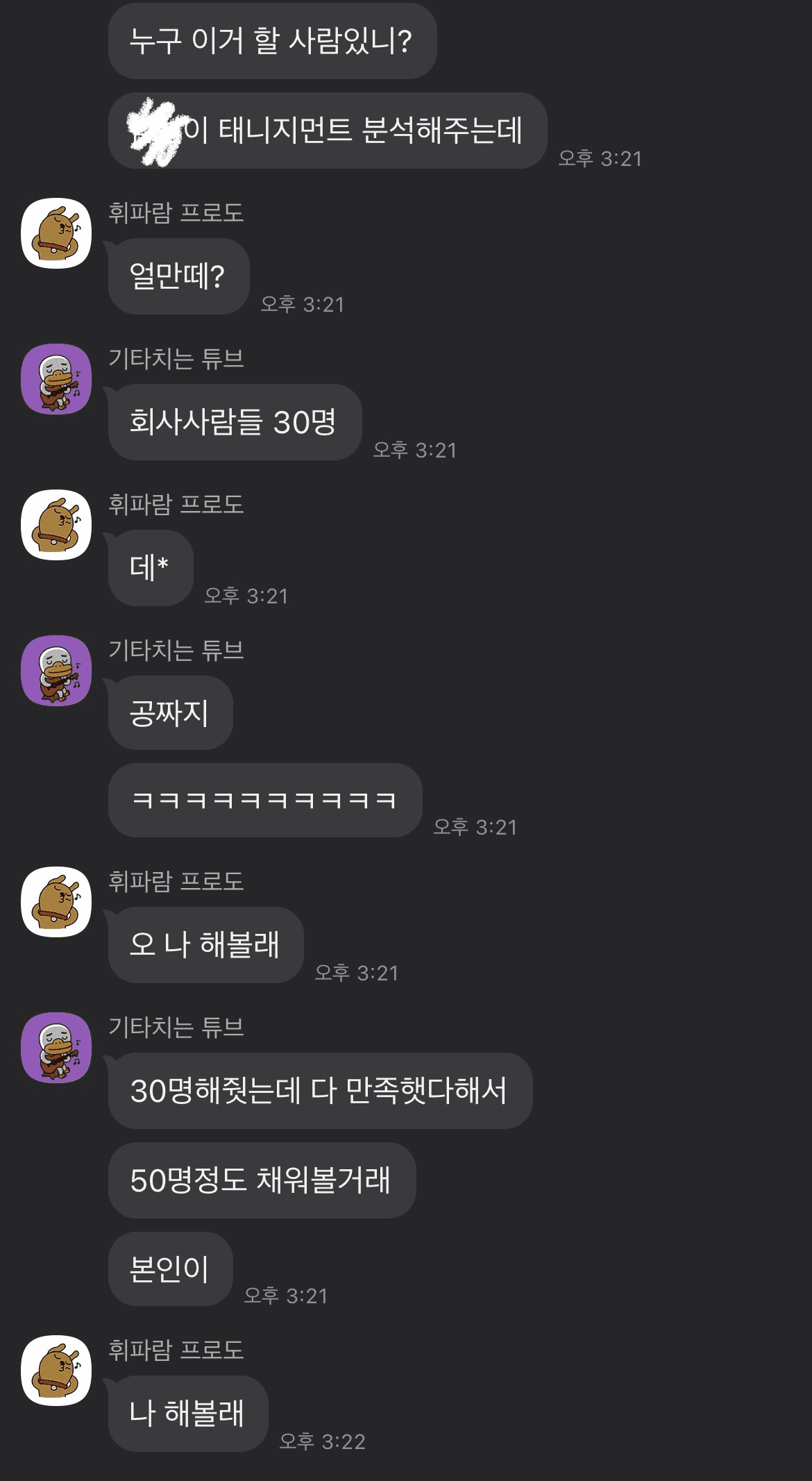View 기타치는 튜브's profile beside 공짜지
This screenshot has width=812, height=1481.
56,671
